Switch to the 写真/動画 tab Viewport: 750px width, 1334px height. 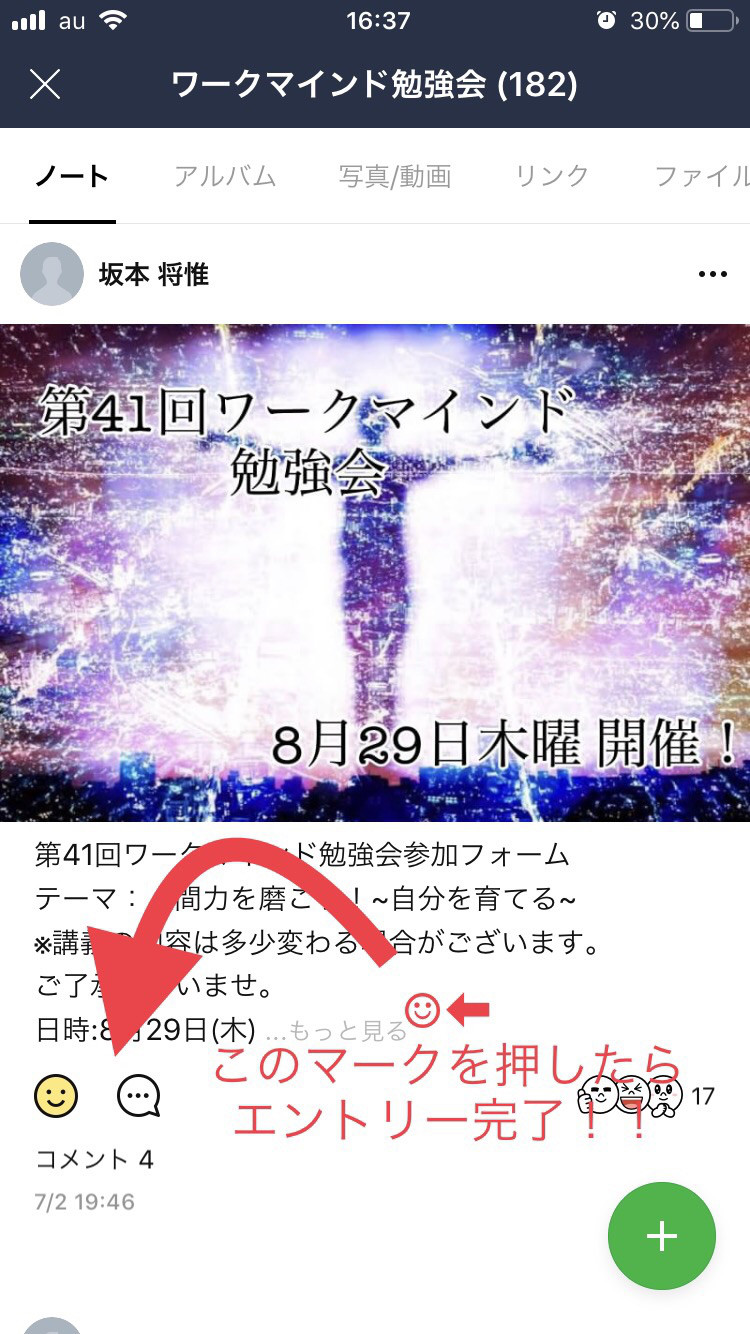(x=395, y=177)
